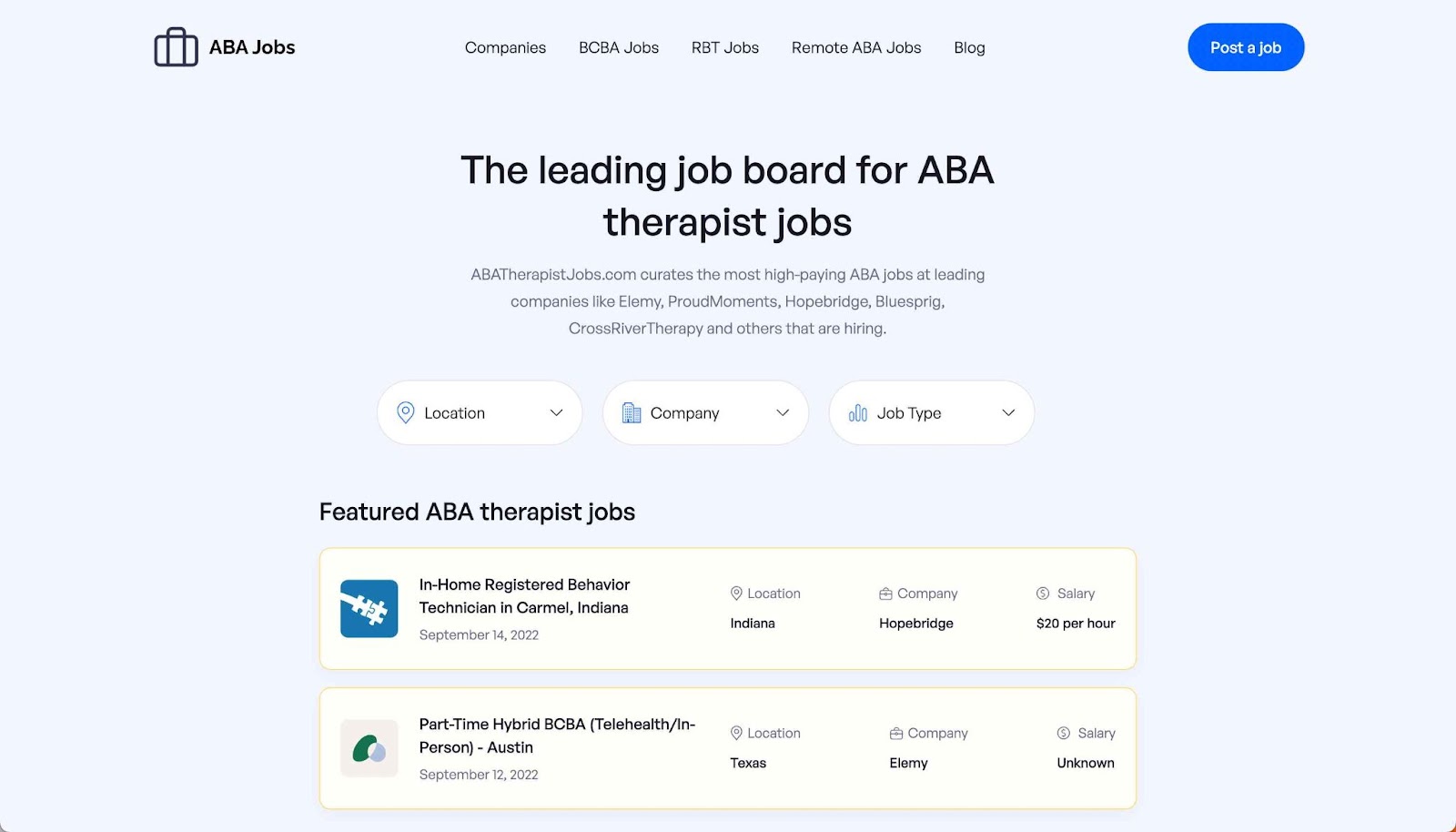Expand the Company filter dropdown
This screenshot has height=832, width=1456.
pos(705,413)
